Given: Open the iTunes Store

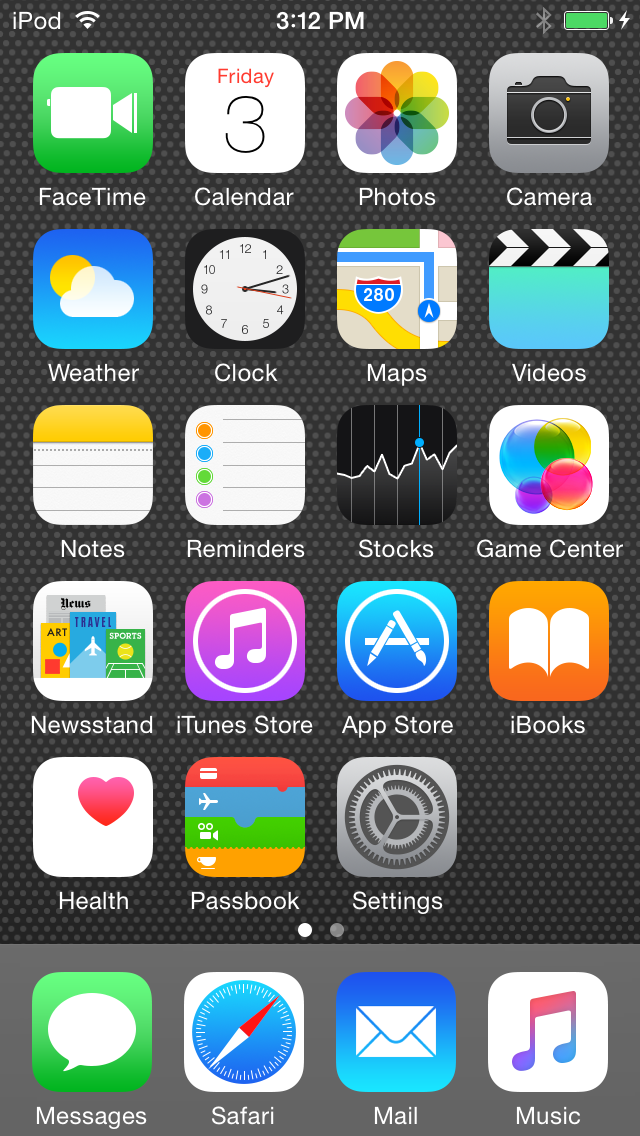Looking at the screenshot, I should point(245,641).
